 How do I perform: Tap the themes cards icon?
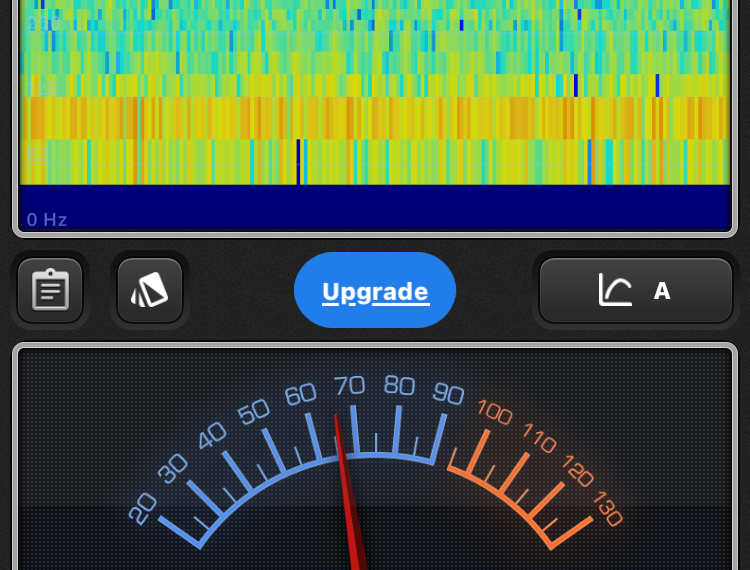[150, 291]
